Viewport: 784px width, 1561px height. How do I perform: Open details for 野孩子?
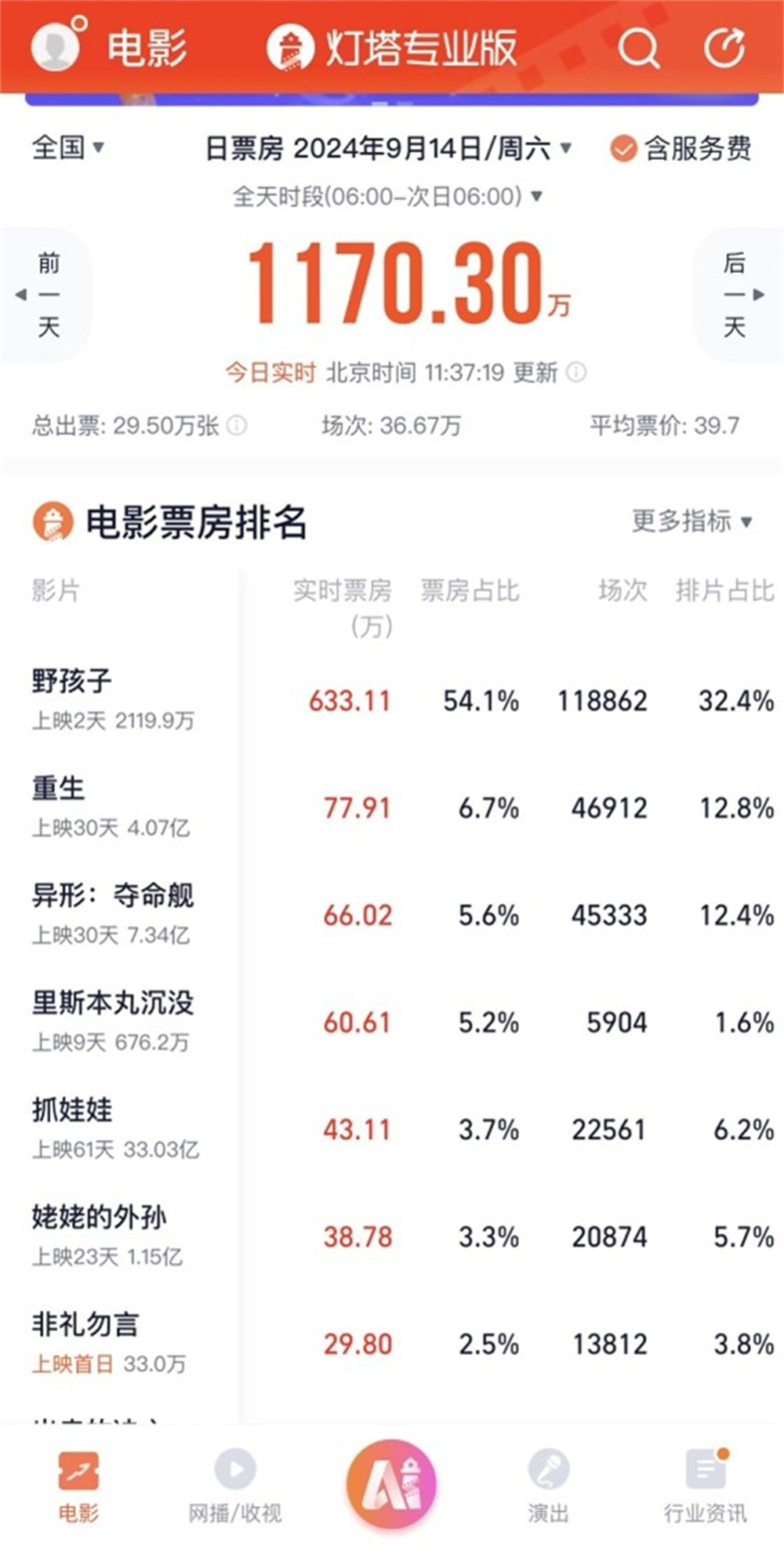pos(72,681)
